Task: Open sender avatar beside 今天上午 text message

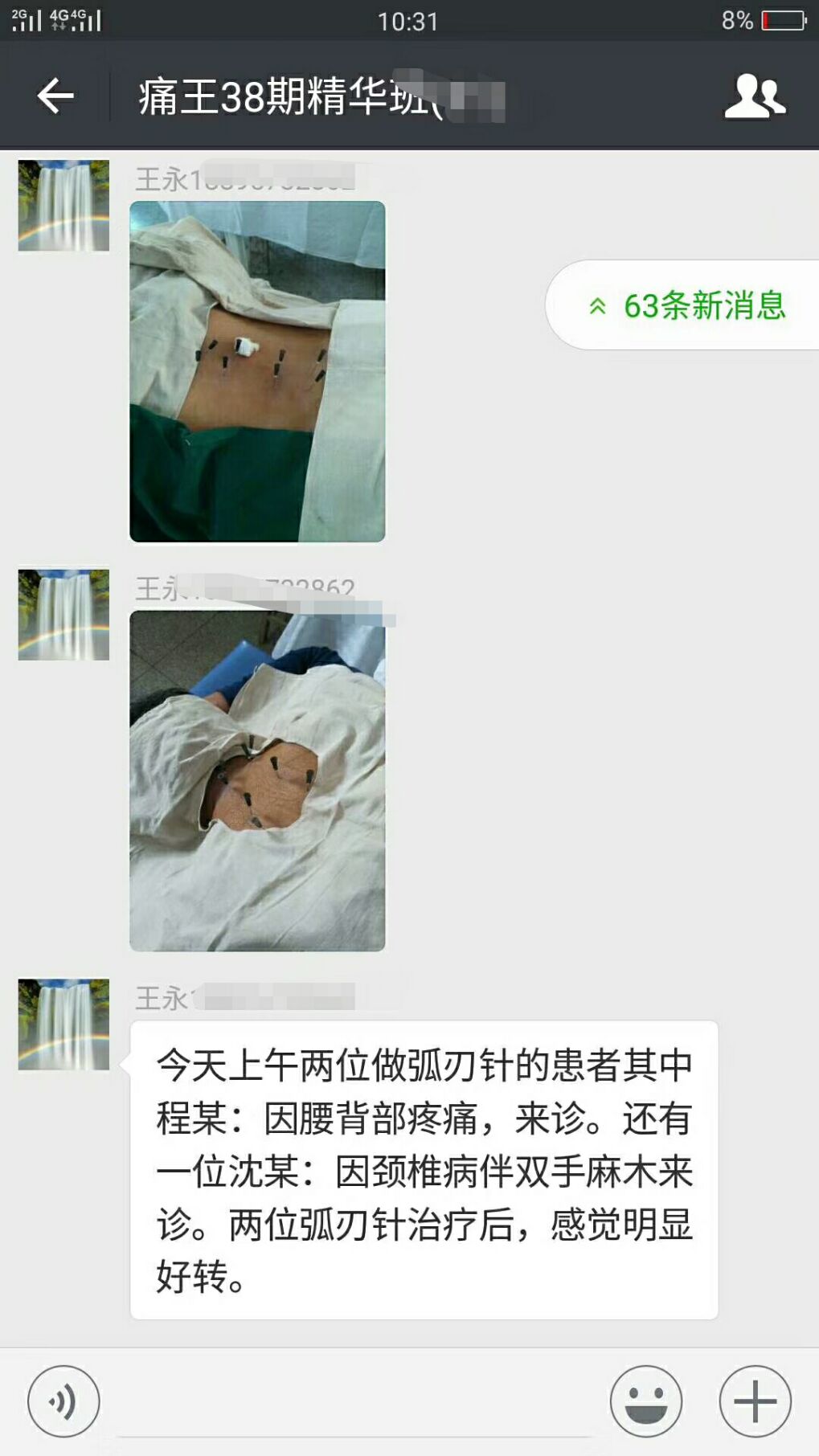Action: (63, 1025)
